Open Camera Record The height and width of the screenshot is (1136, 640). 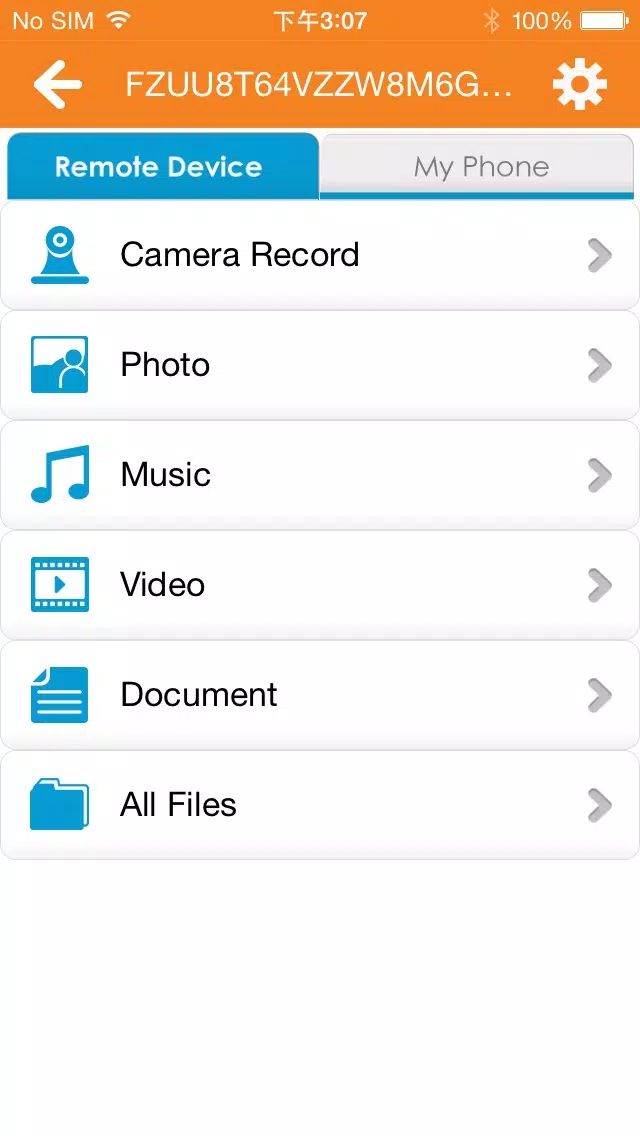click(x=320, y=255)
